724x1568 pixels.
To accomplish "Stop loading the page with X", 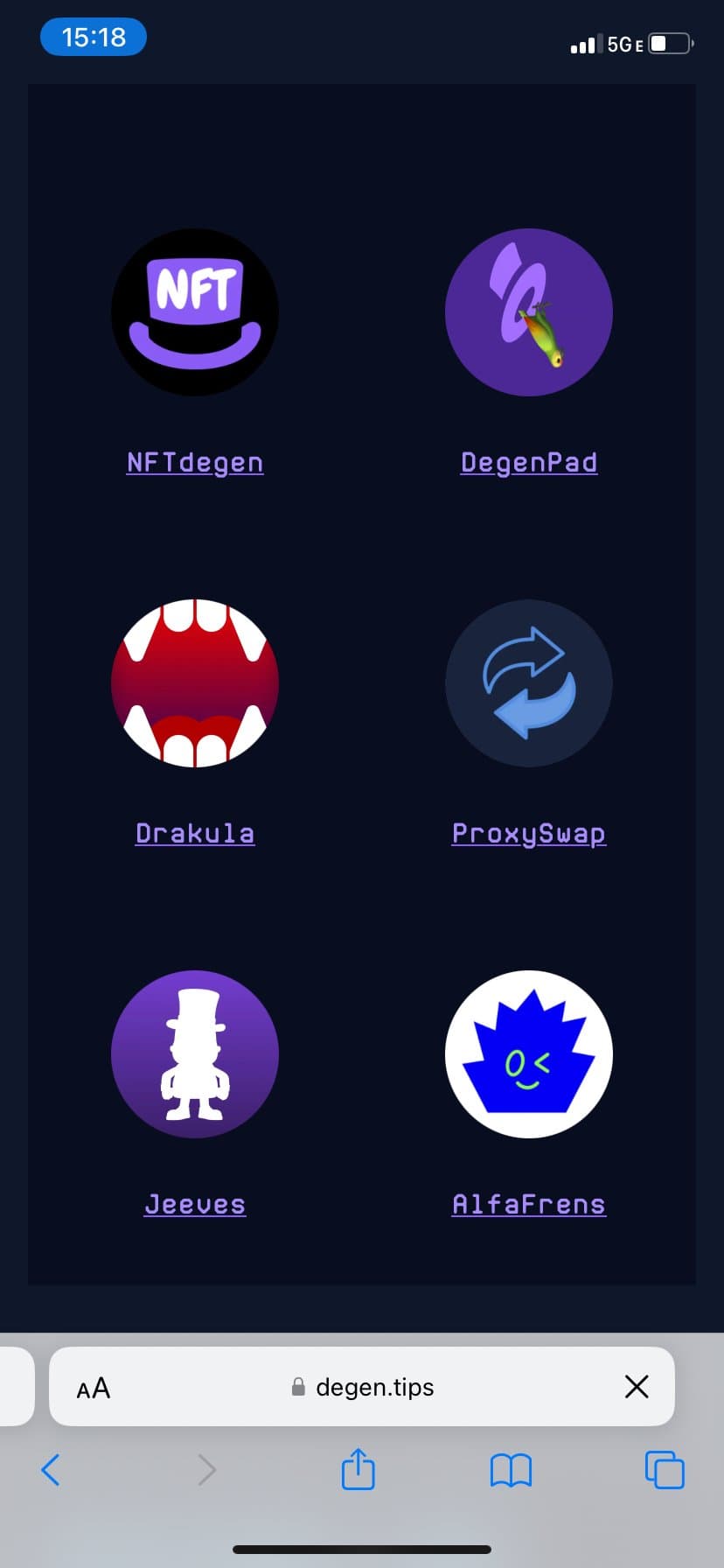I will (637, 1386).
